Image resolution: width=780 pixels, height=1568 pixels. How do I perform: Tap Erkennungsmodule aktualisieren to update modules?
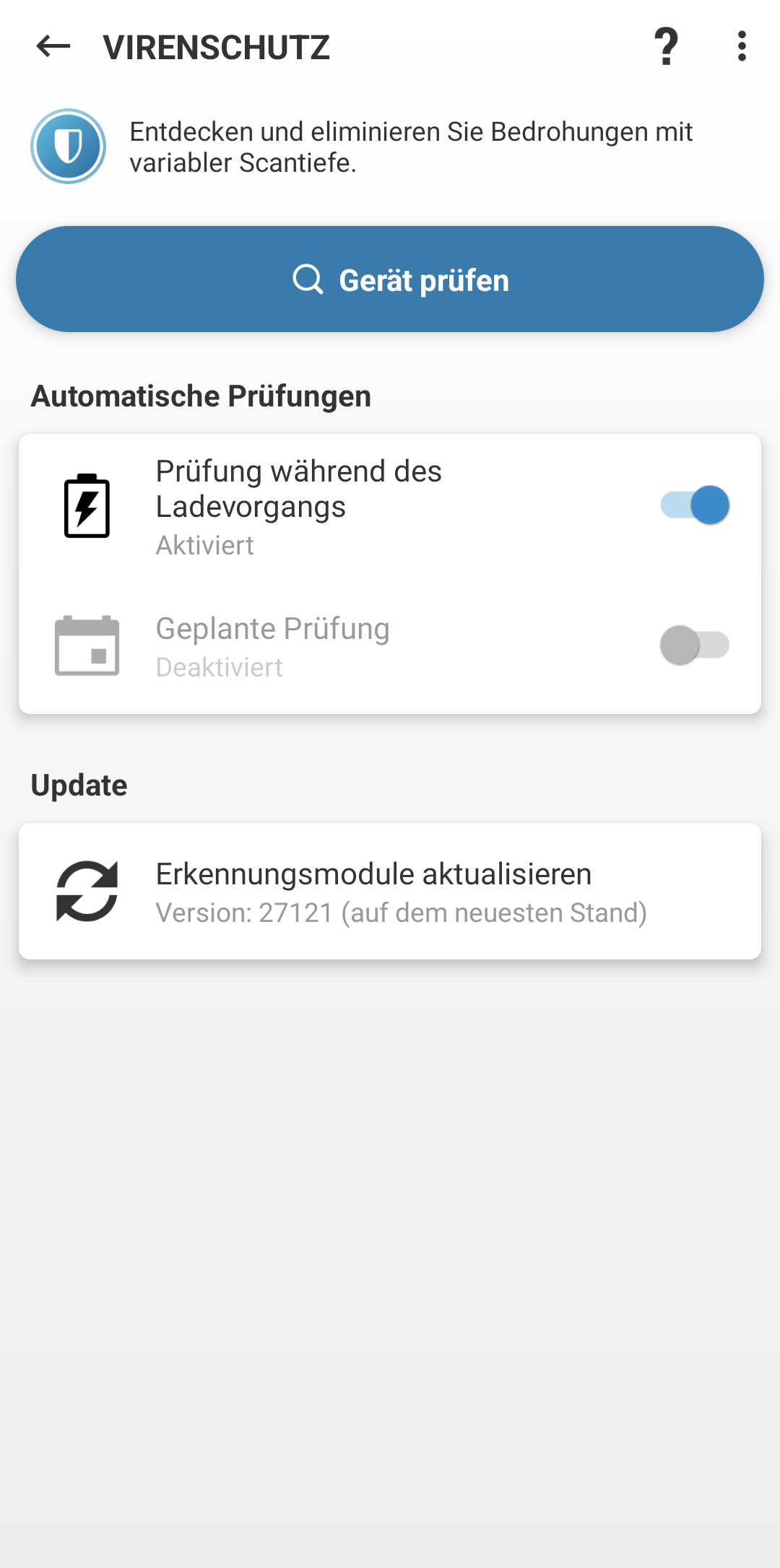(x=373, y=874)
